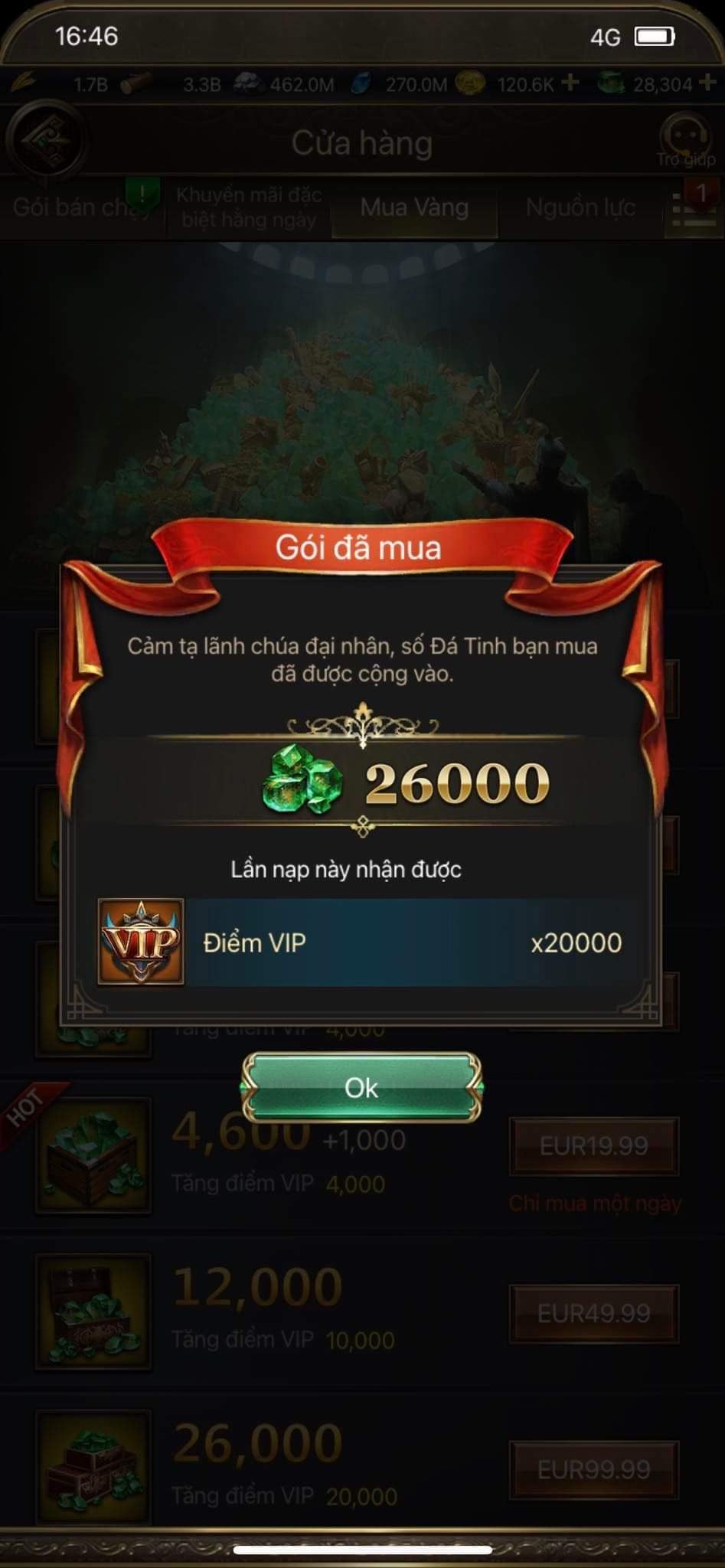Confirm the purchase dialog with Ok
Screen dimensions: 725x1568
[x=361, y=1087]
